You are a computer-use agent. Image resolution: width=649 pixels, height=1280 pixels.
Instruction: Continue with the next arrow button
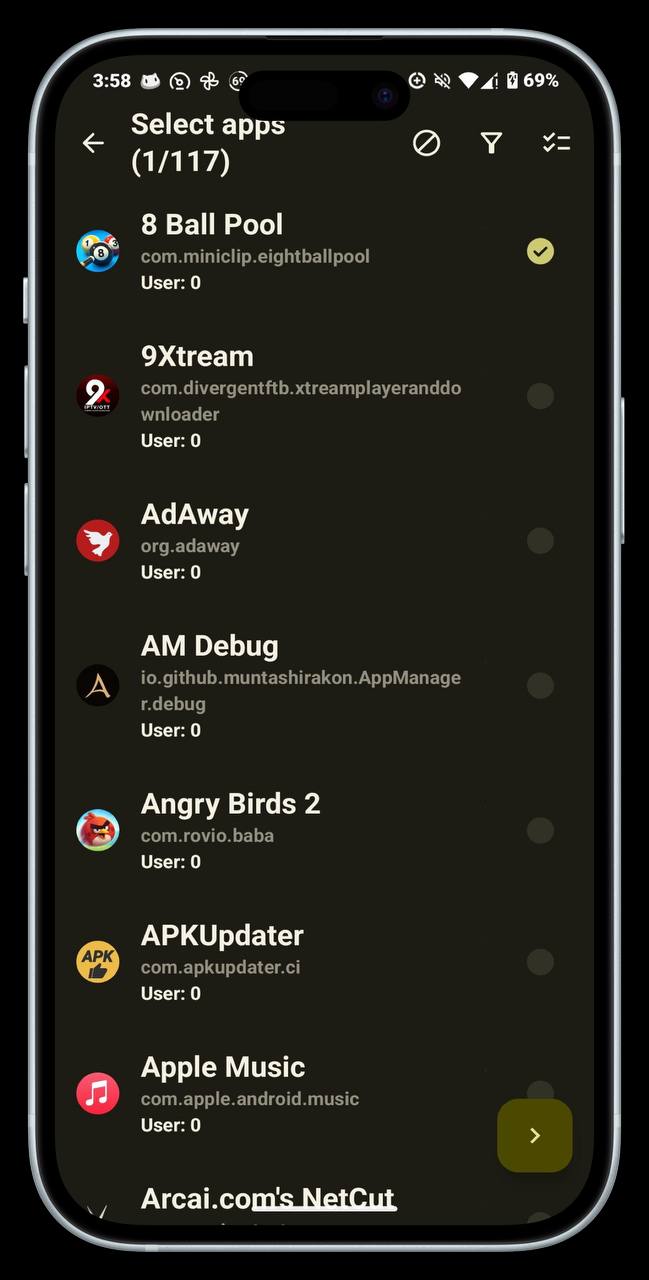click(x=535, y=1135)
